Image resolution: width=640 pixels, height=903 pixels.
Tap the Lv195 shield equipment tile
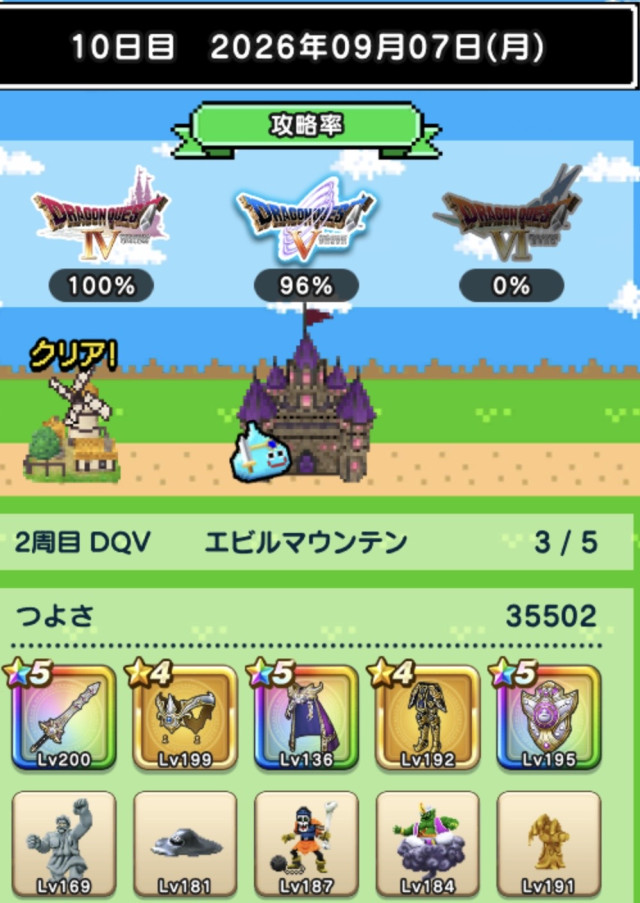[549, 718]
